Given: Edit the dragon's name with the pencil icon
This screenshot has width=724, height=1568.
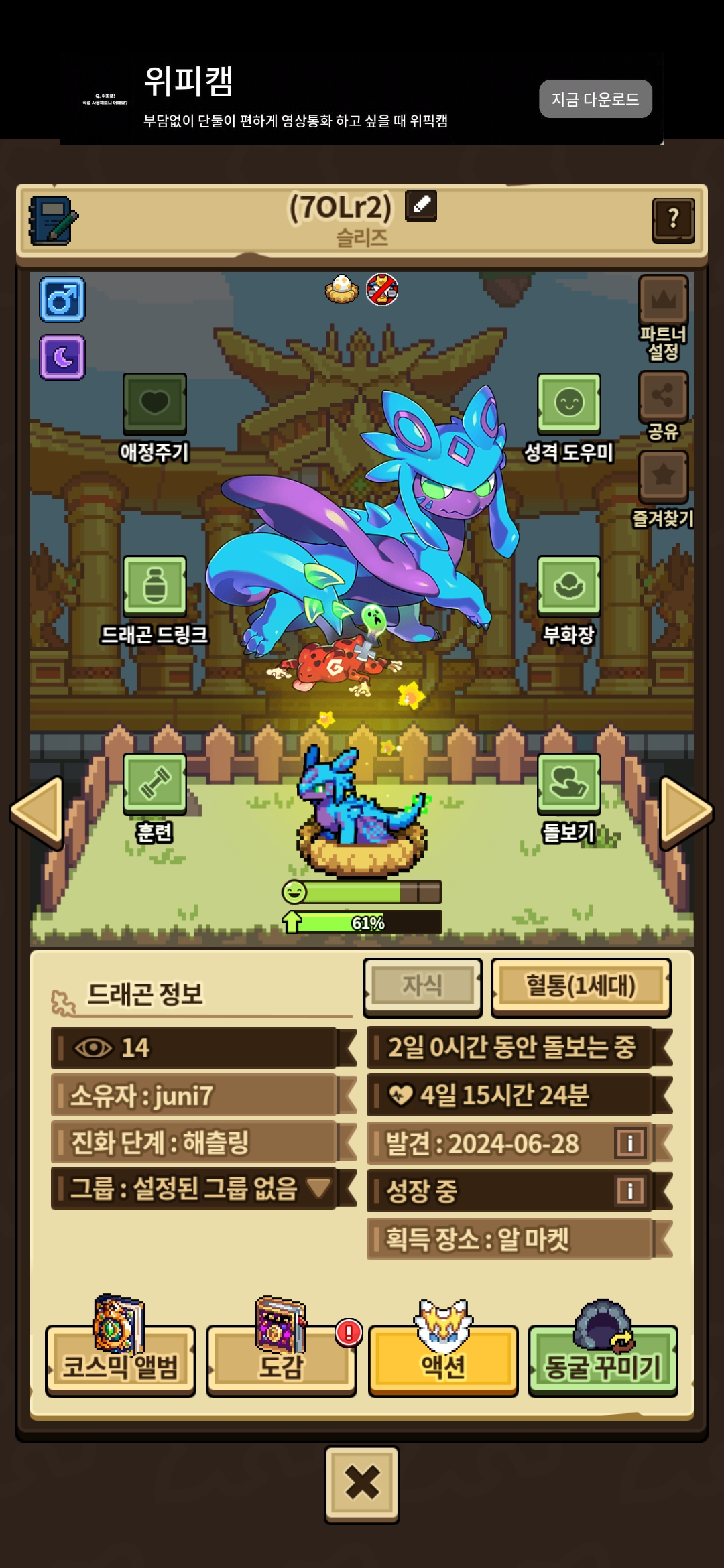Looking at the screenshot, I should click(x=421, y=206).
